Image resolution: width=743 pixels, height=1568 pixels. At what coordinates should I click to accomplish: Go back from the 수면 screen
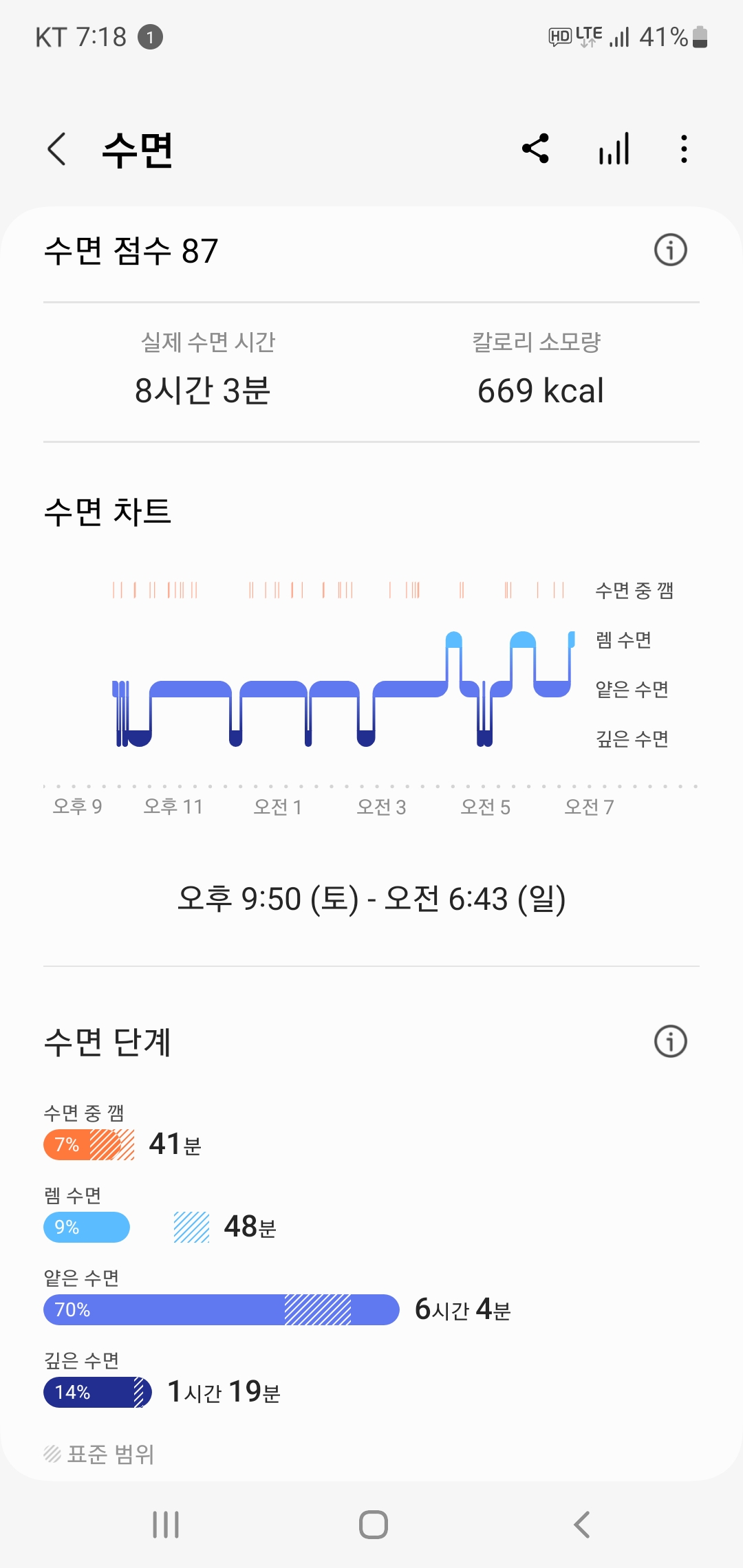56,149
